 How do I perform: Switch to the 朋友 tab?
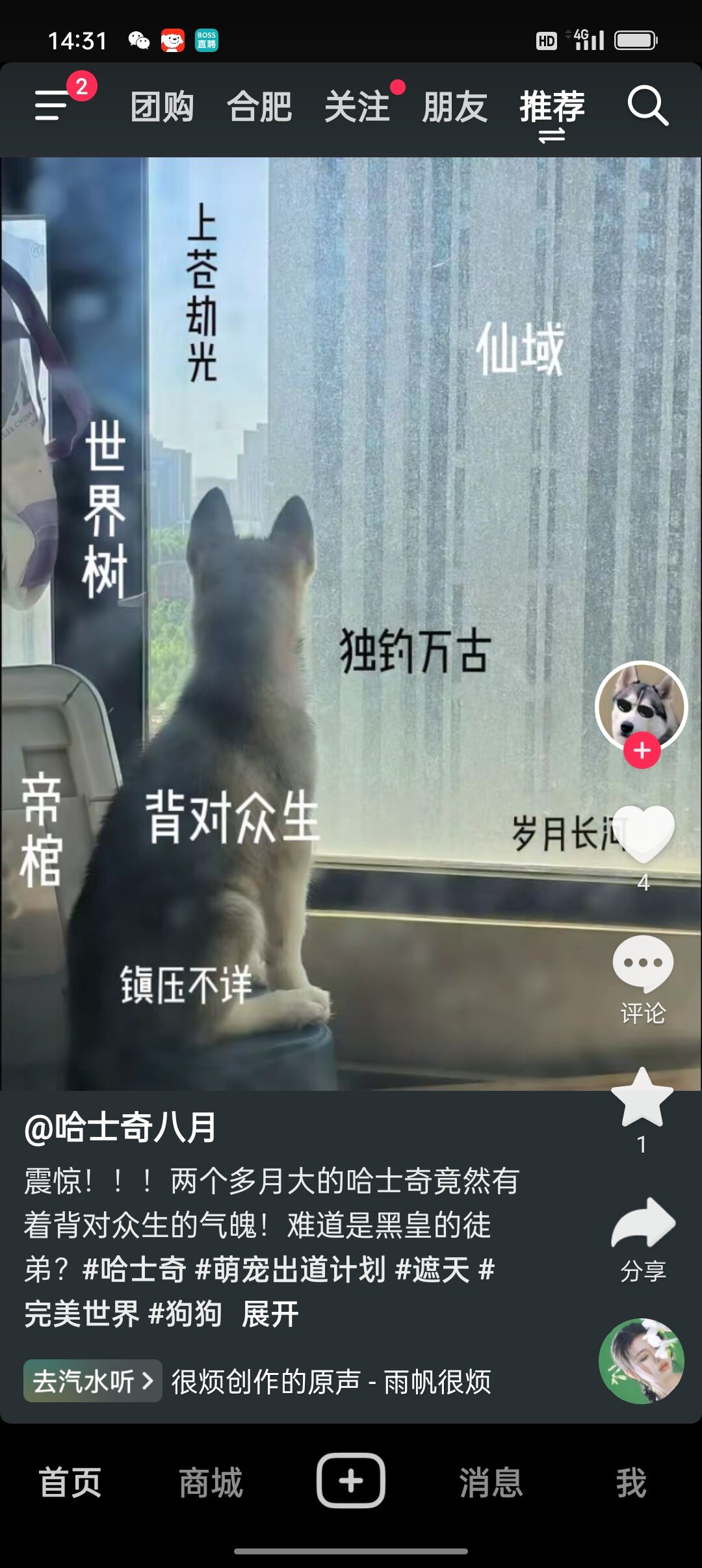click(x=455, y=107)
